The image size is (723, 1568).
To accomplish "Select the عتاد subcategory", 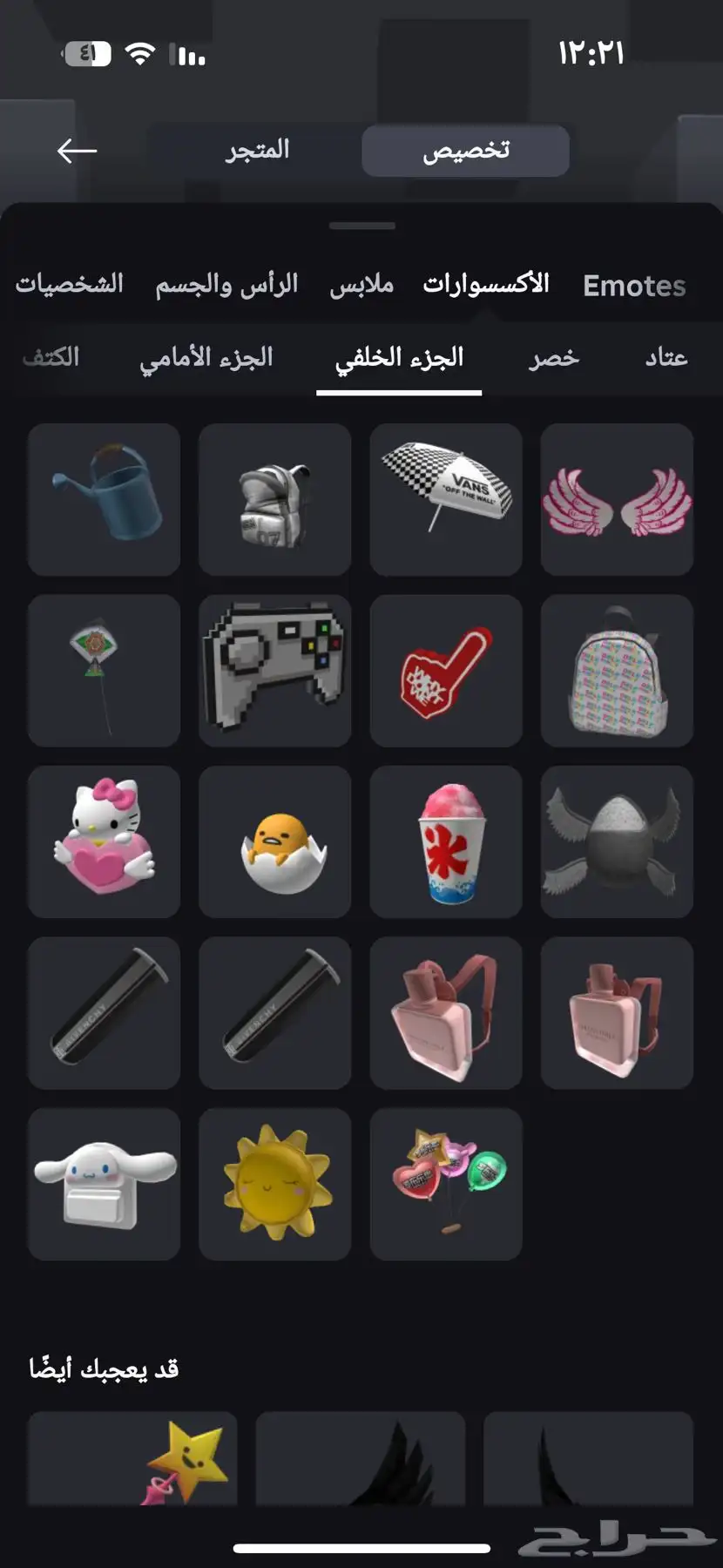I will tap(666, 358).
